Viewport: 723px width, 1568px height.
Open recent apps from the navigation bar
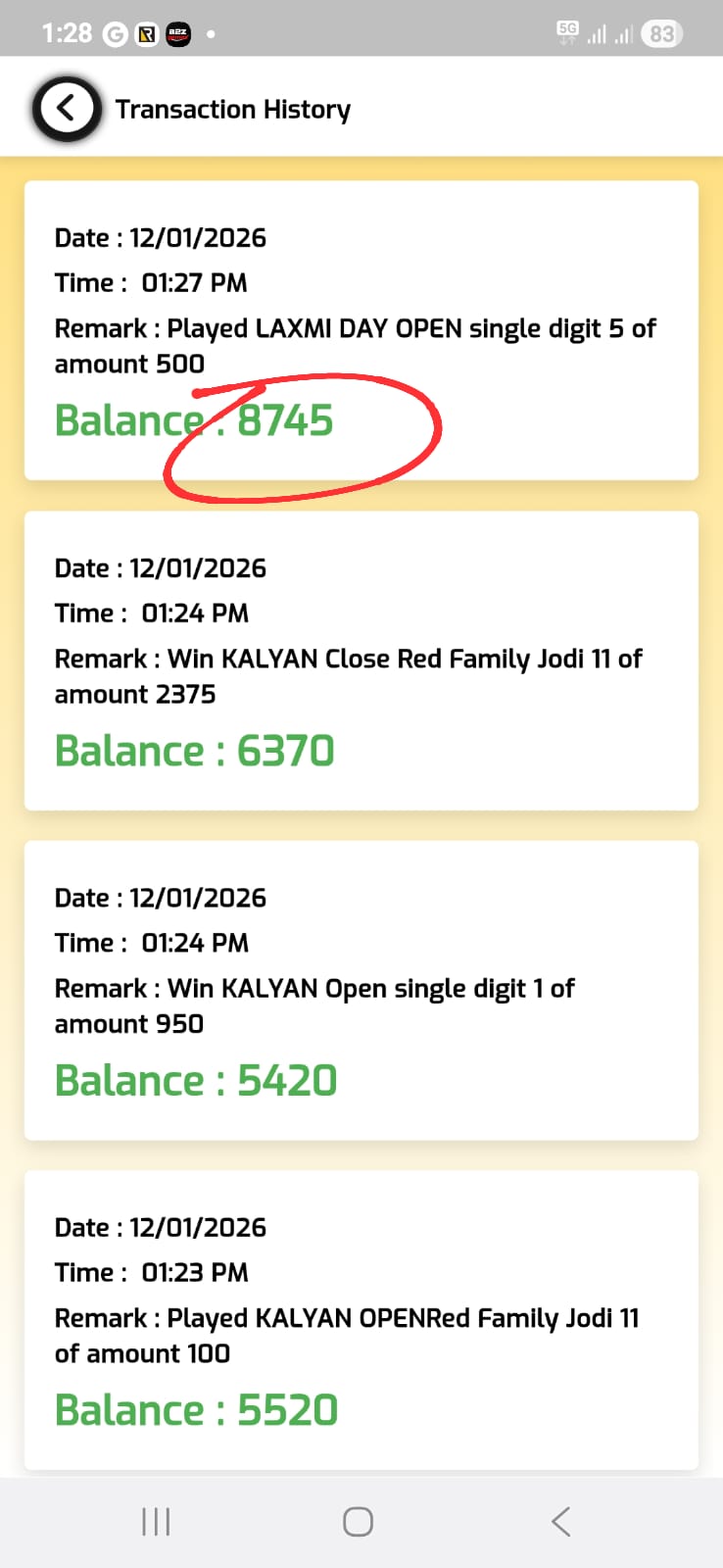(156, 1521)
